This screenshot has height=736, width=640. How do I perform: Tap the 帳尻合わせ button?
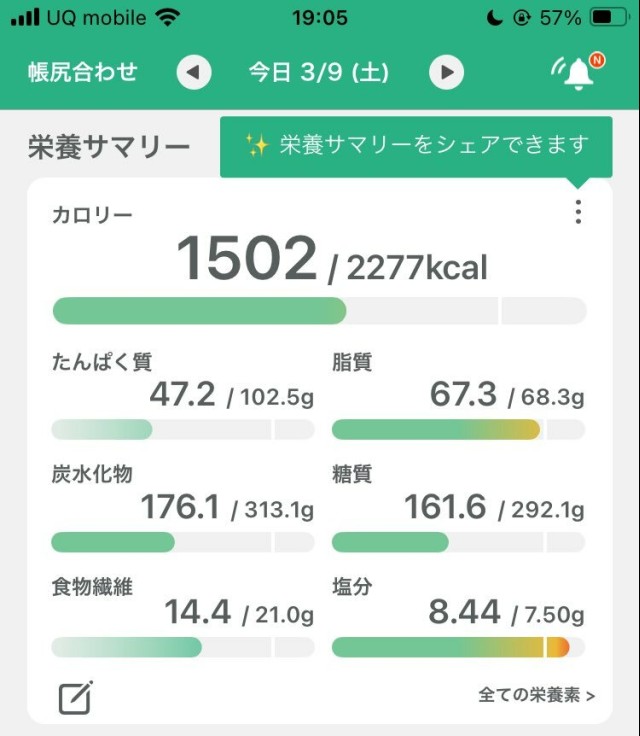point(83,72)
